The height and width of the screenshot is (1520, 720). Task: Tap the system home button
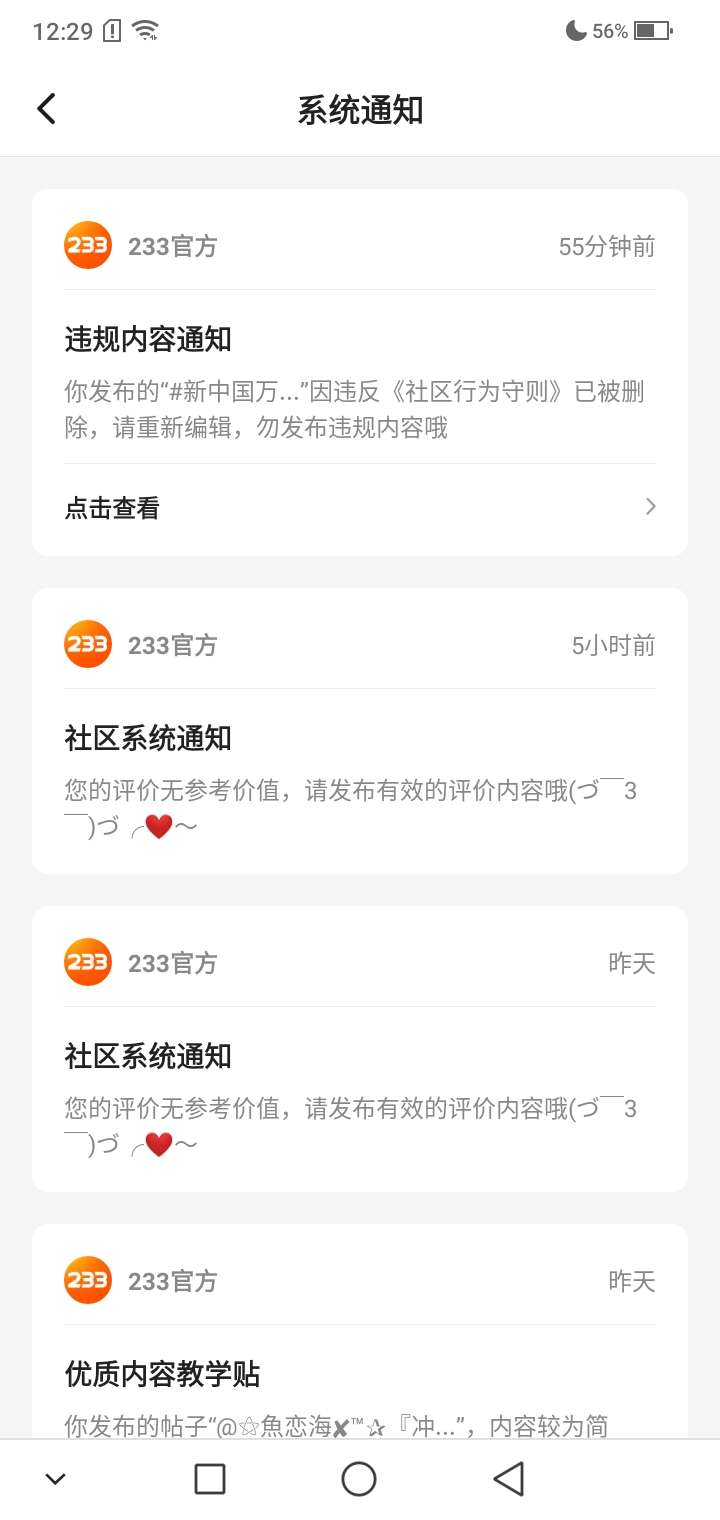359,1479
